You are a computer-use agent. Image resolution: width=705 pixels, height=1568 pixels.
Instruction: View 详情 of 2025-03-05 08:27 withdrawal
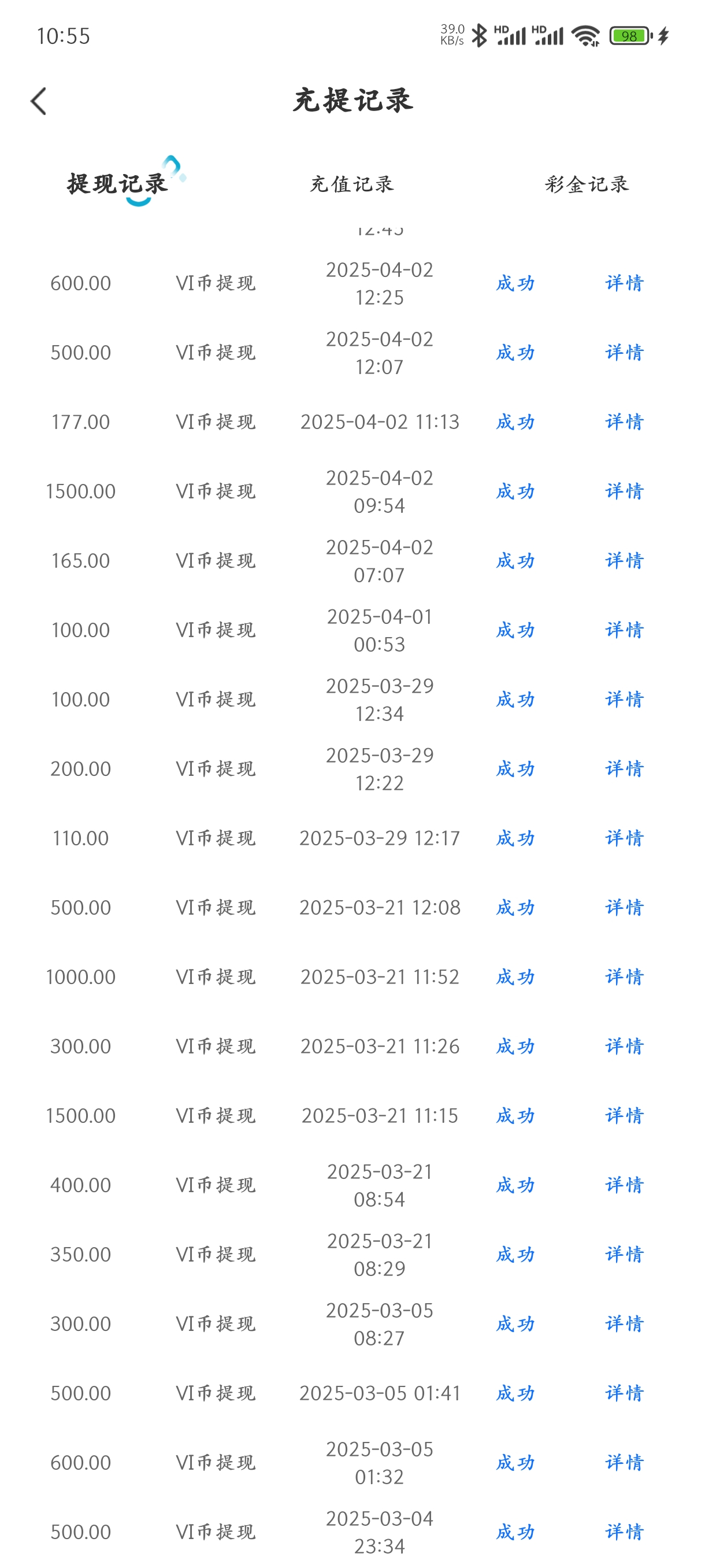624,1324
